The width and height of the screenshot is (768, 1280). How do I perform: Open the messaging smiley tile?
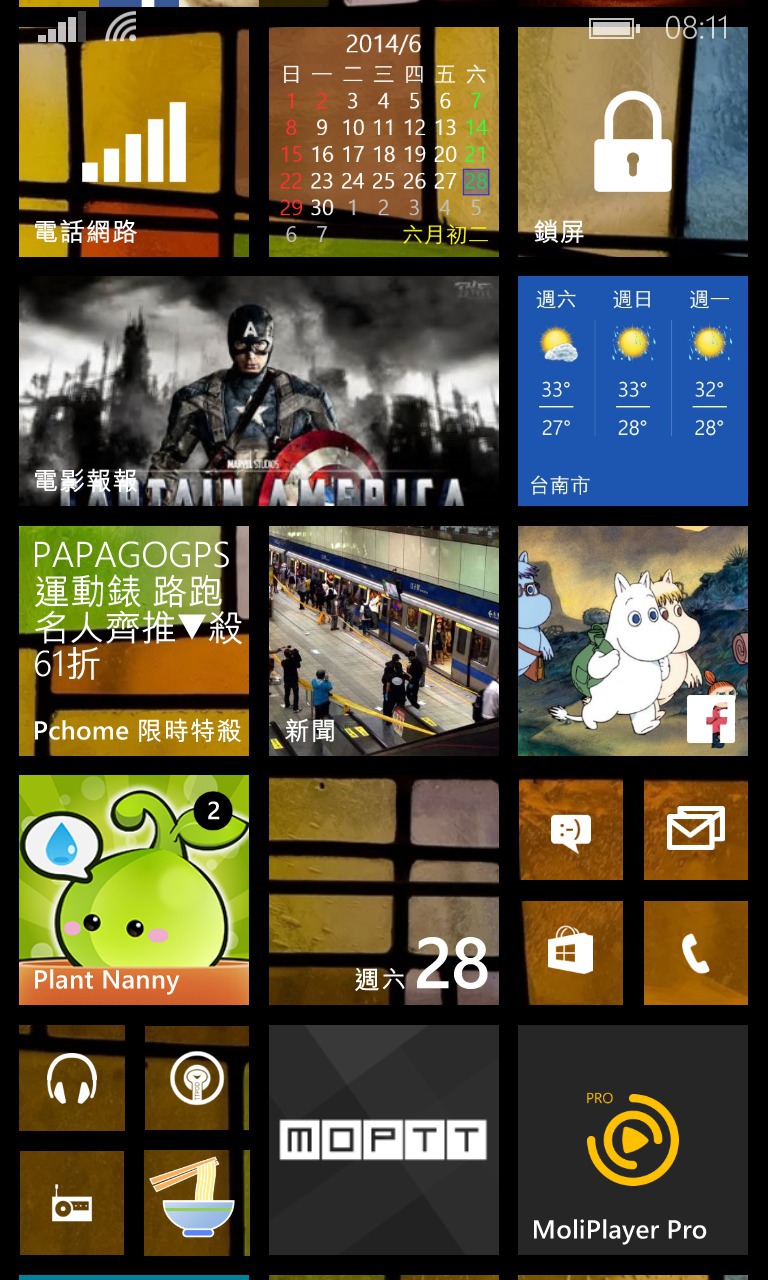[x=571, y=830]
